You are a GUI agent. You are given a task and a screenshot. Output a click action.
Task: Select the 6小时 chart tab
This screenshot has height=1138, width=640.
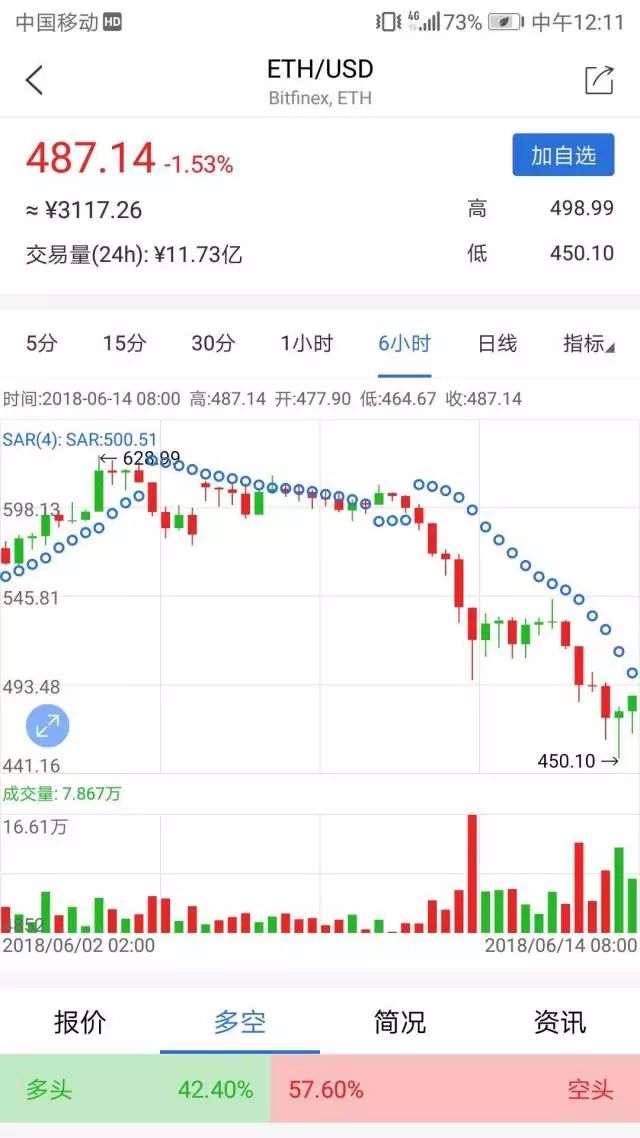[405, 343]
